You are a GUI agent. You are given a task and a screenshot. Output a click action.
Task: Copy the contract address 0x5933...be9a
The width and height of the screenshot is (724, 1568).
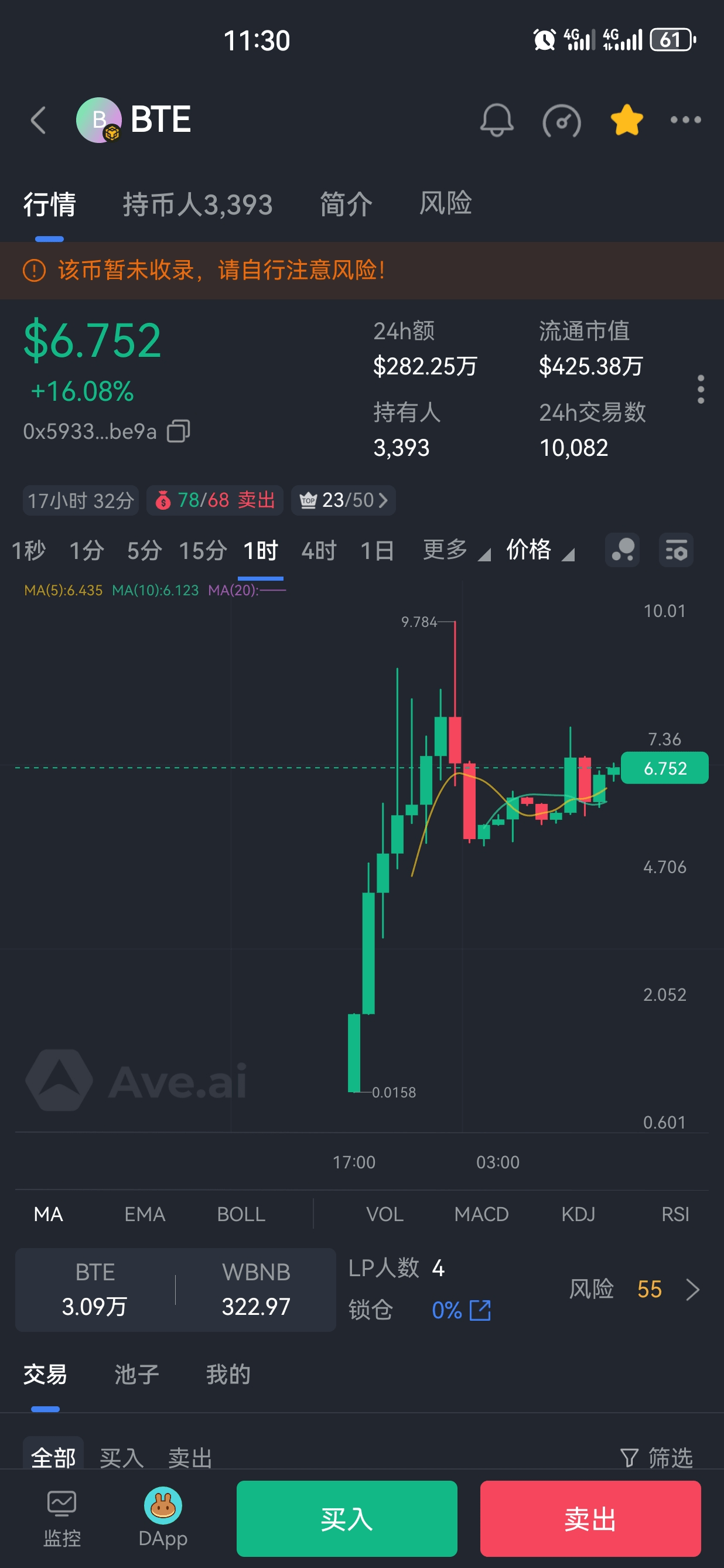tap(178, 431)
